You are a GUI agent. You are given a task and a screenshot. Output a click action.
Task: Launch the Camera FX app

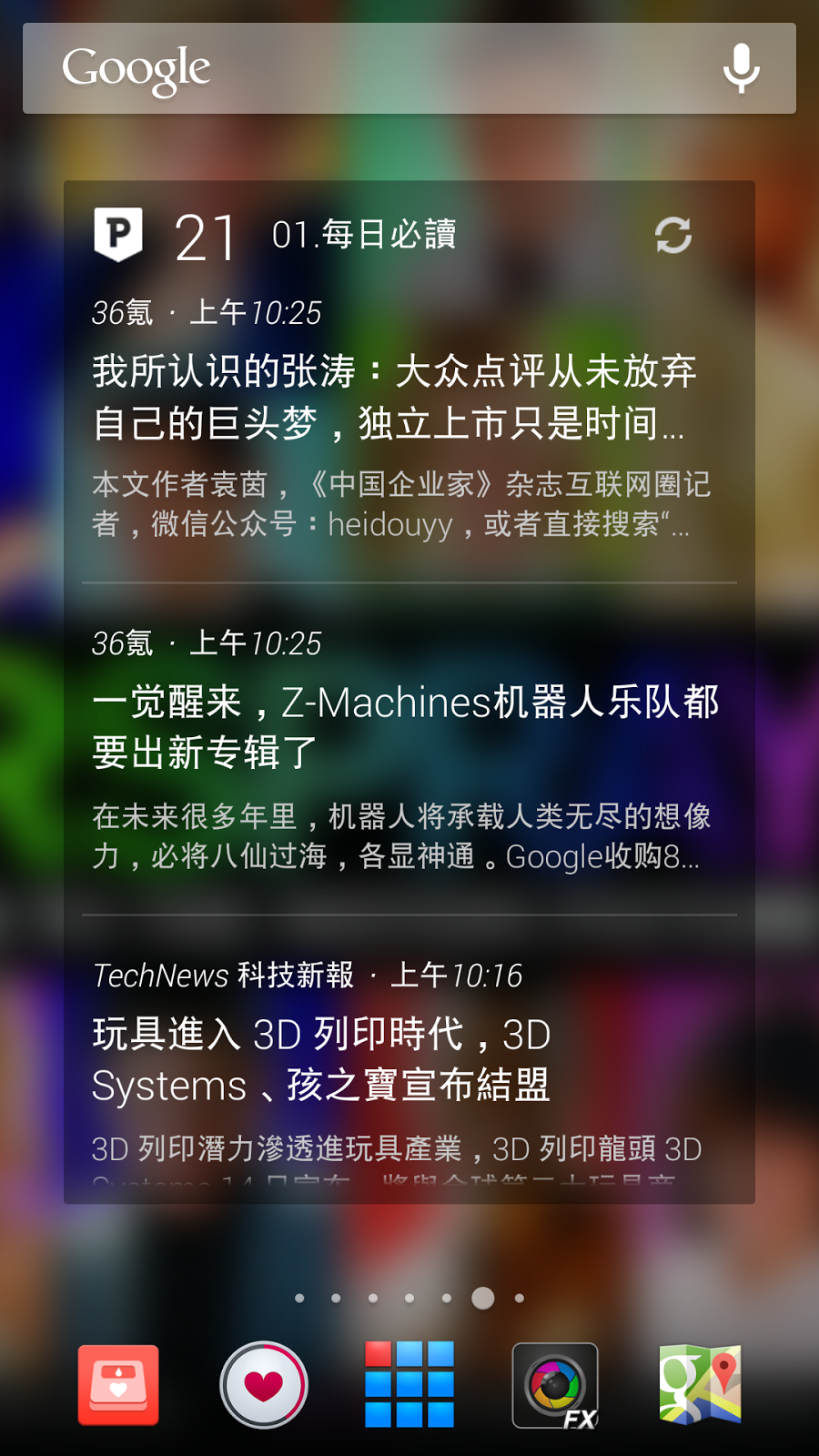pos(555,1384)
